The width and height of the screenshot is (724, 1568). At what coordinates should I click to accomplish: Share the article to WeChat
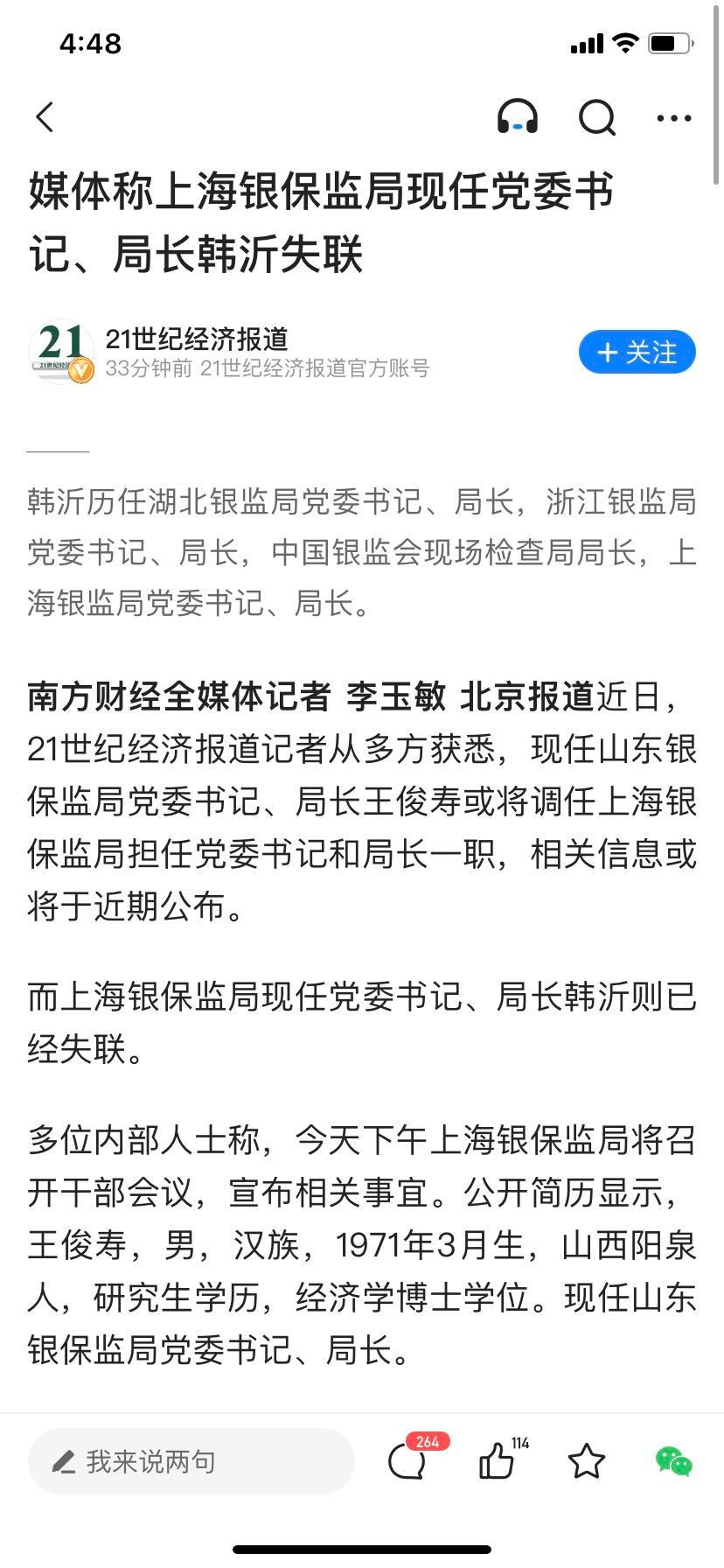[673, 1461]
